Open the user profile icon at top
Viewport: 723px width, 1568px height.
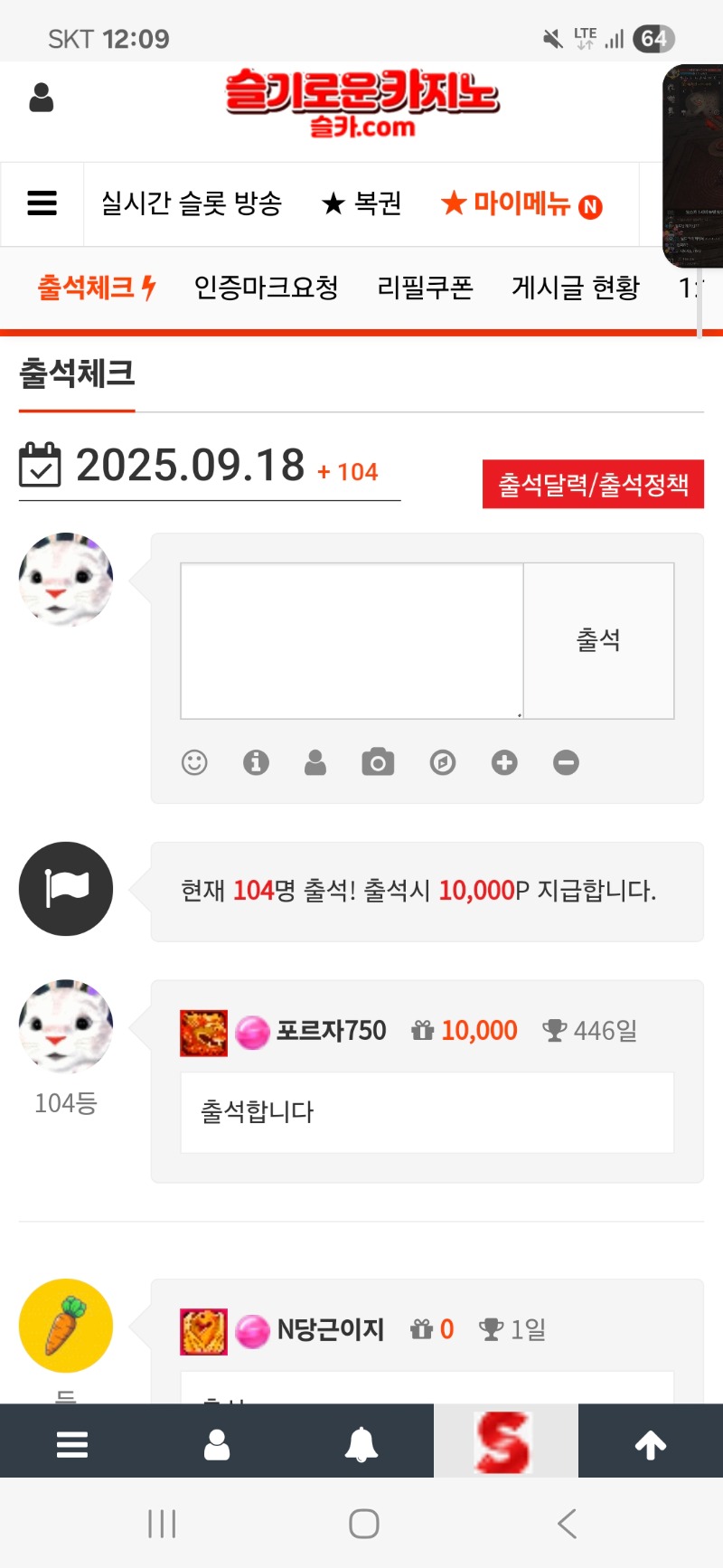tap(42, 98)
